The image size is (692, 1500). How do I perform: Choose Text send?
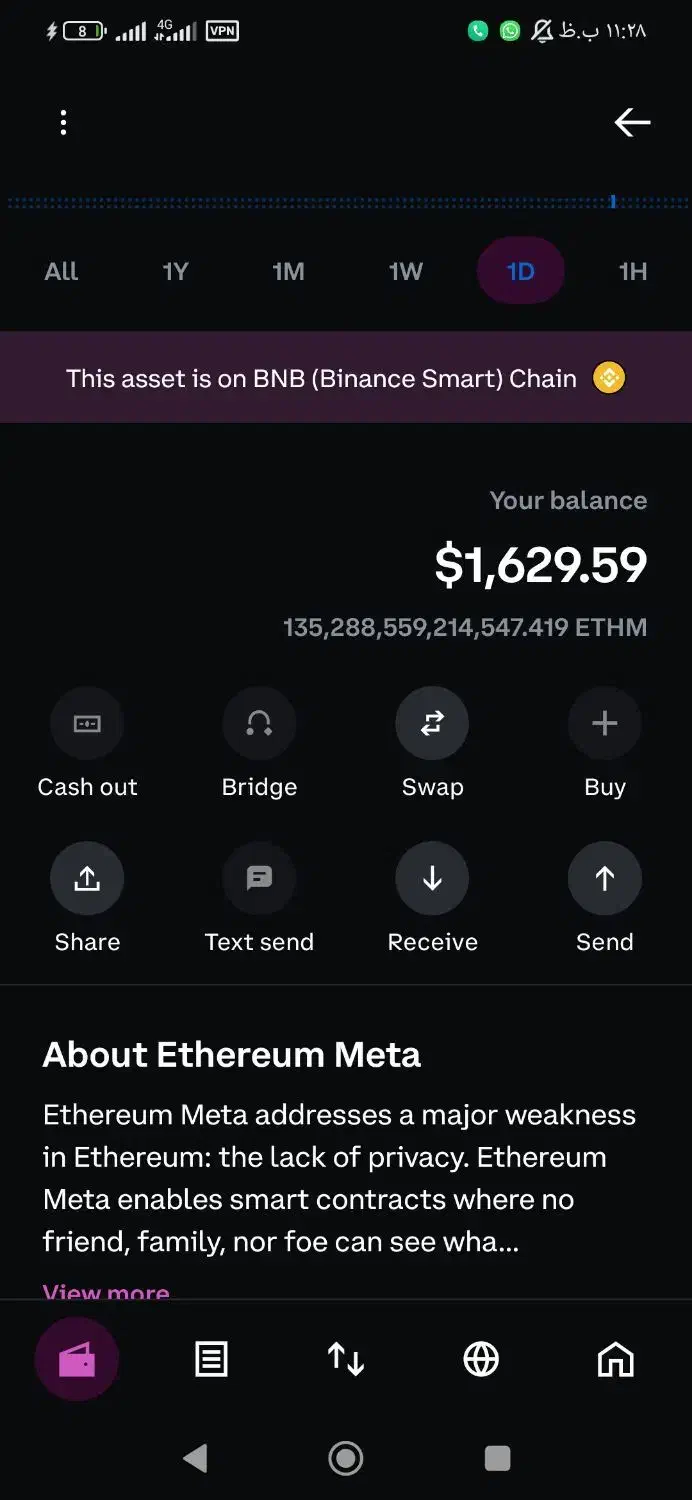coord(259,879)
